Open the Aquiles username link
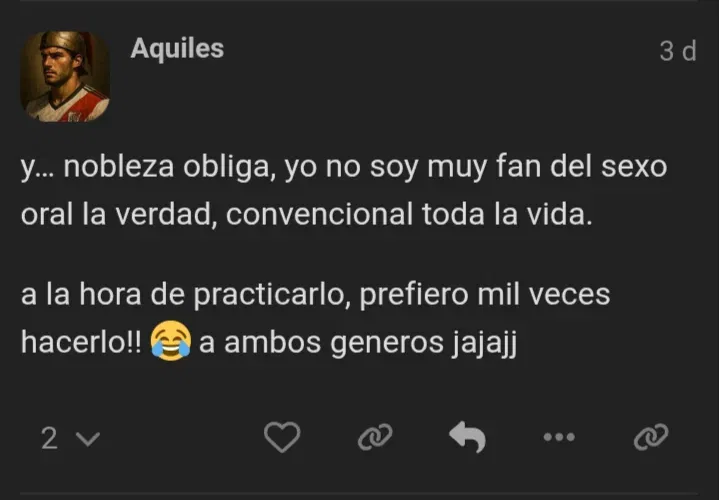719x500 pixels. click(177, 48)
